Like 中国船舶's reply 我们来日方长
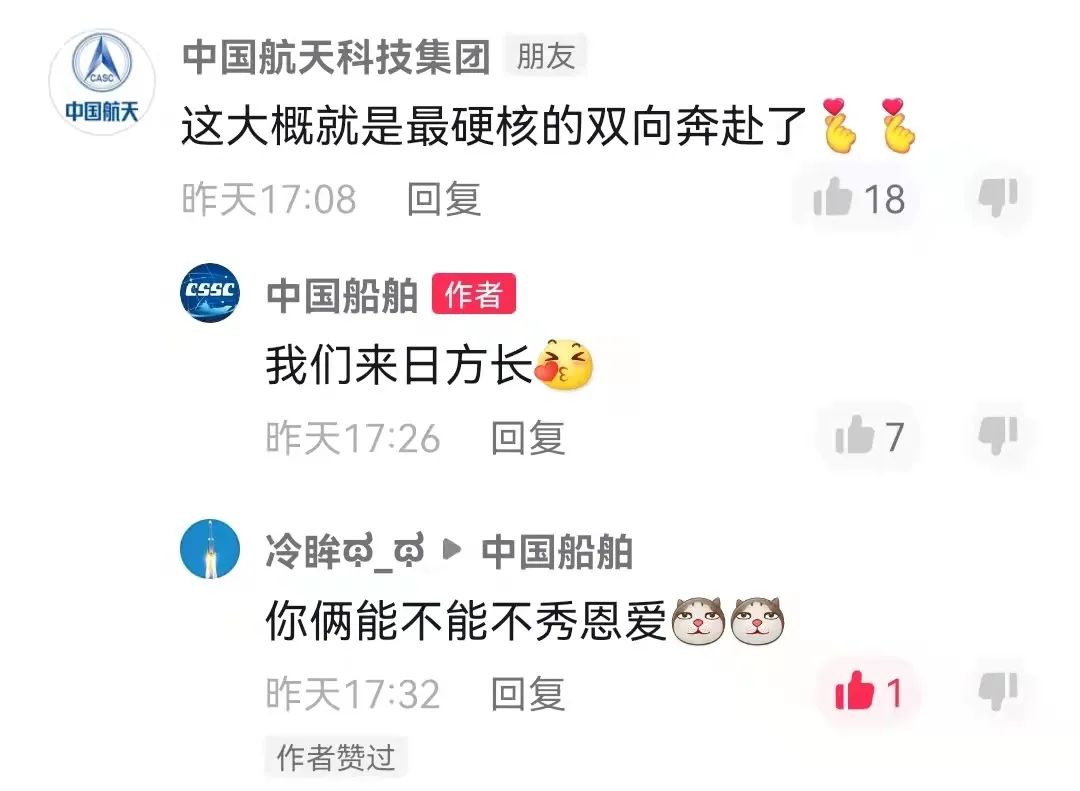The height and width of the screenshot is (791, 1080). point(855,437)
